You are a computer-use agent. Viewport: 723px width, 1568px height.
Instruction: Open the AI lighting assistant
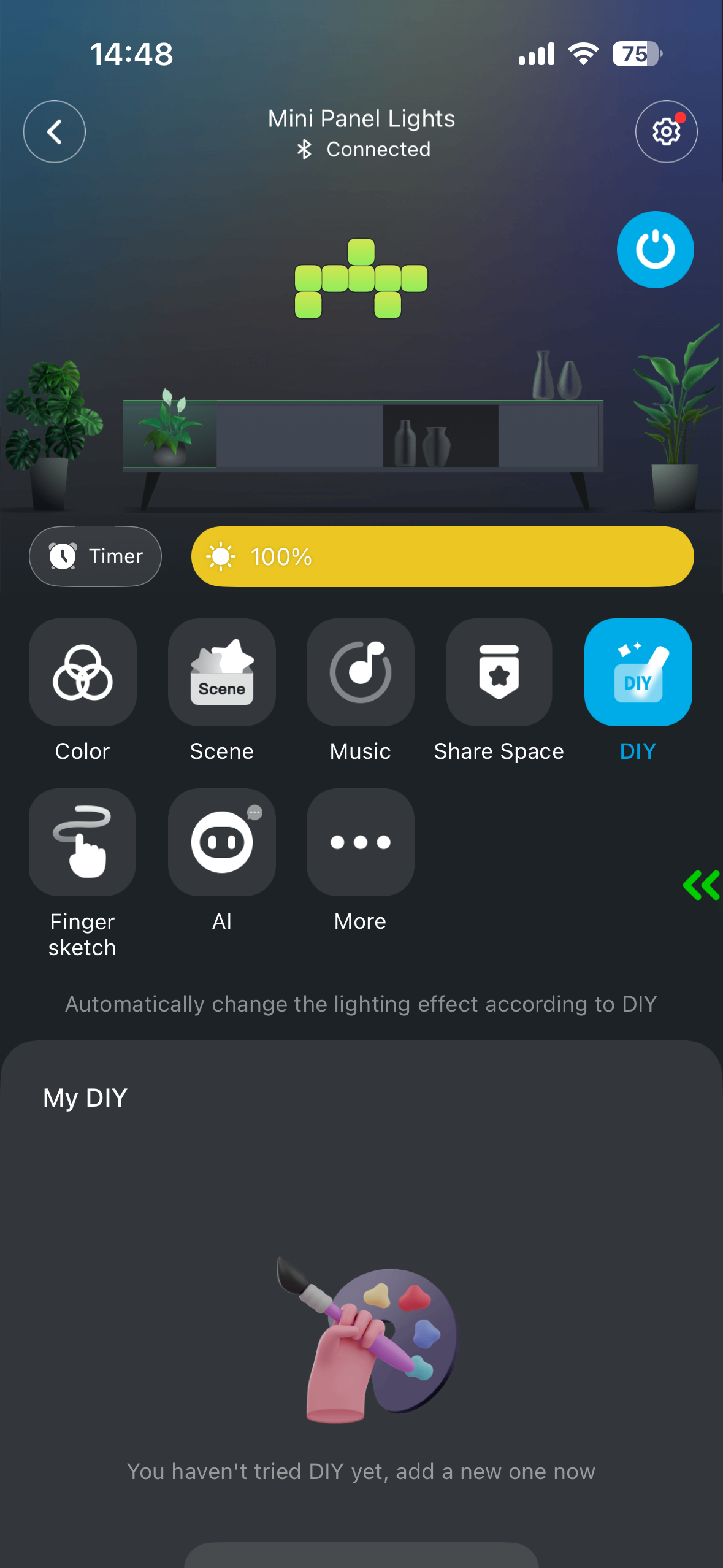click(x=221, y=843)
